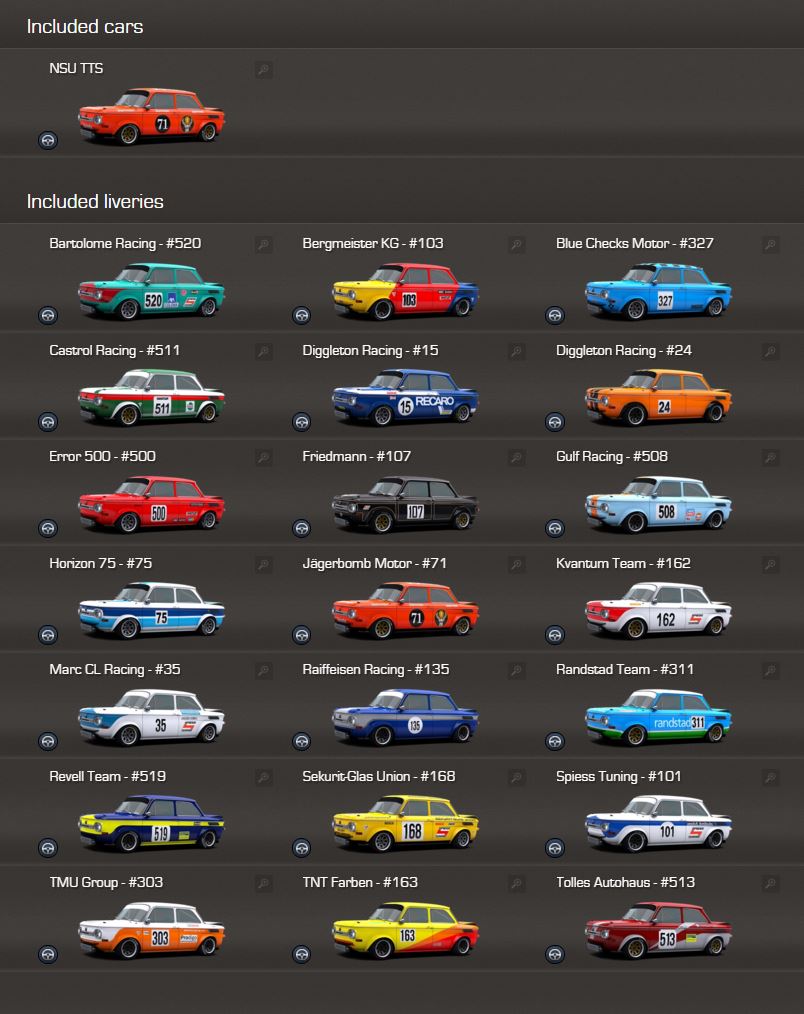Open Diggleton Racing #24 livery

658,396
